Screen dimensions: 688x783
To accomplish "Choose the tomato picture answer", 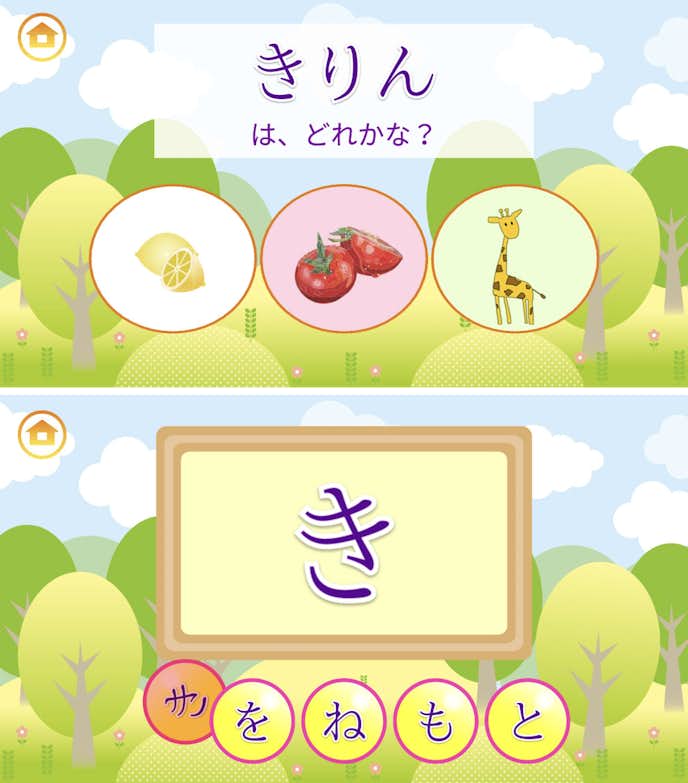I will [344, 260].
